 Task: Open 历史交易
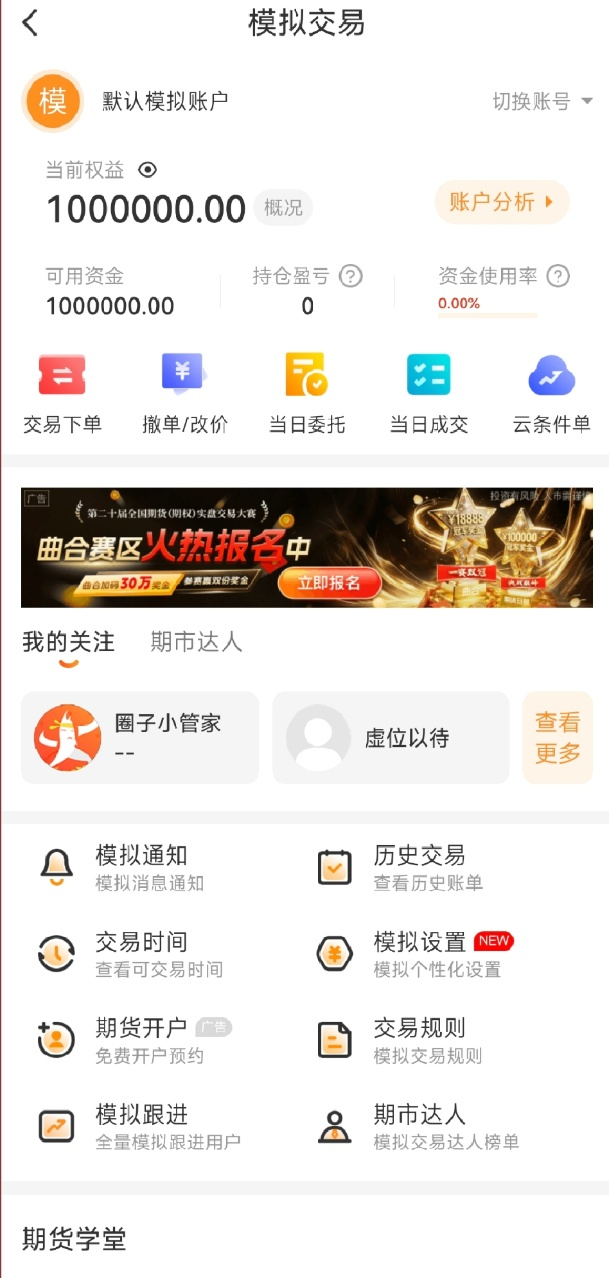(x=418, y=867)
